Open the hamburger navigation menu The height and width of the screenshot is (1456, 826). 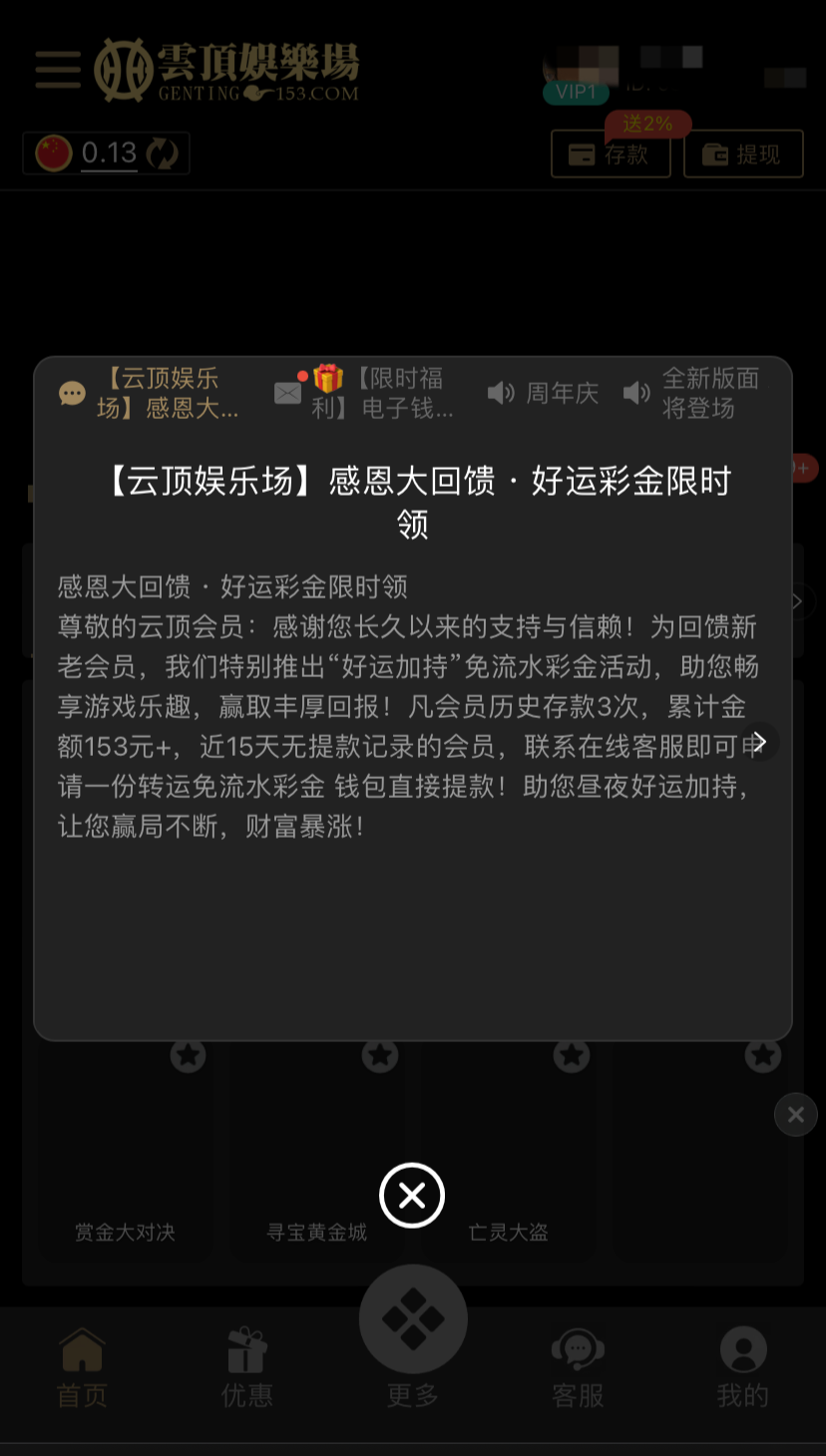click(57, 70)
